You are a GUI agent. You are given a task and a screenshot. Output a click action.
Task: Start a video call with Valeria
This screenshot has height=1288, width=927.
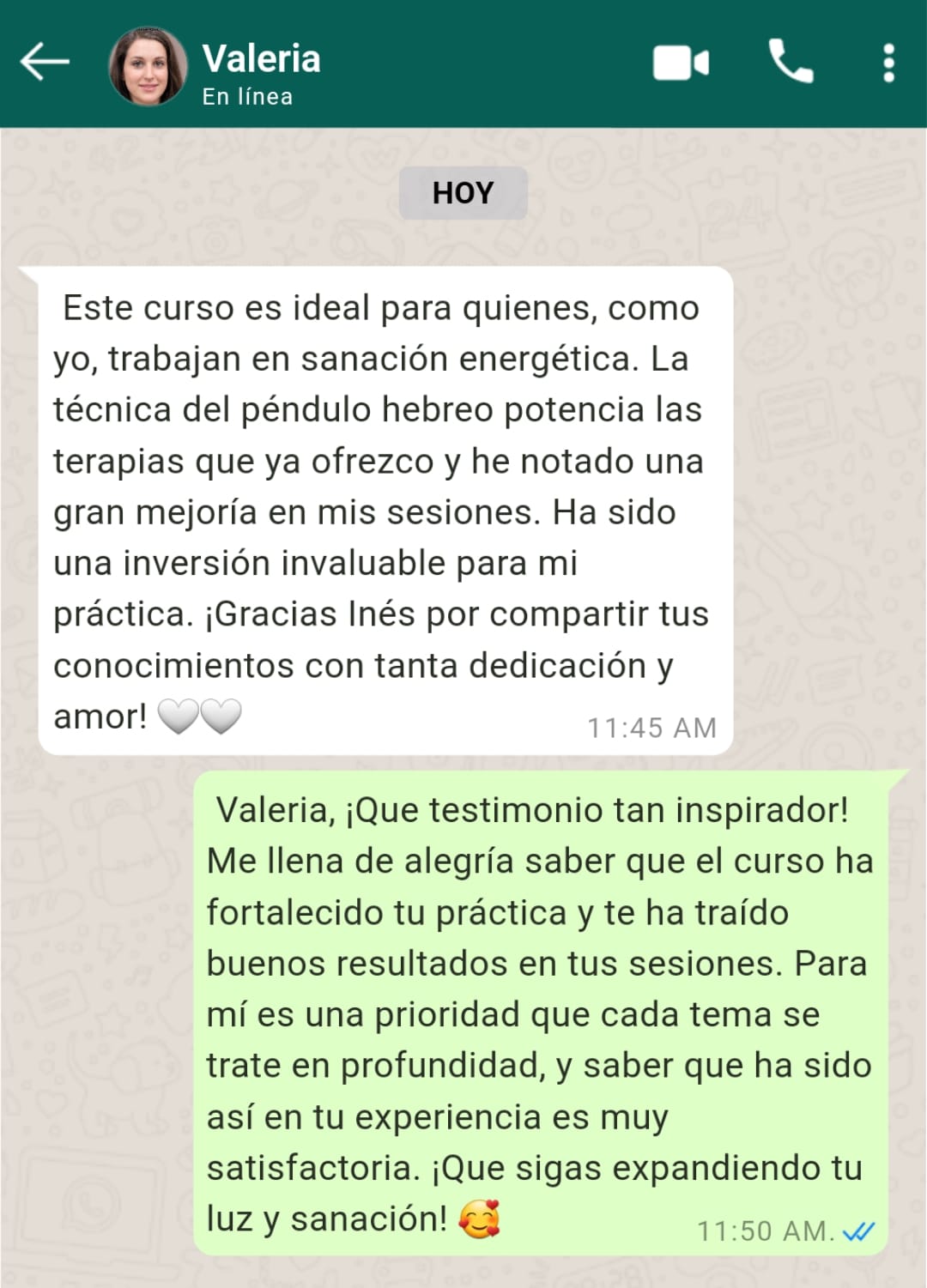[x=681, y=63]
